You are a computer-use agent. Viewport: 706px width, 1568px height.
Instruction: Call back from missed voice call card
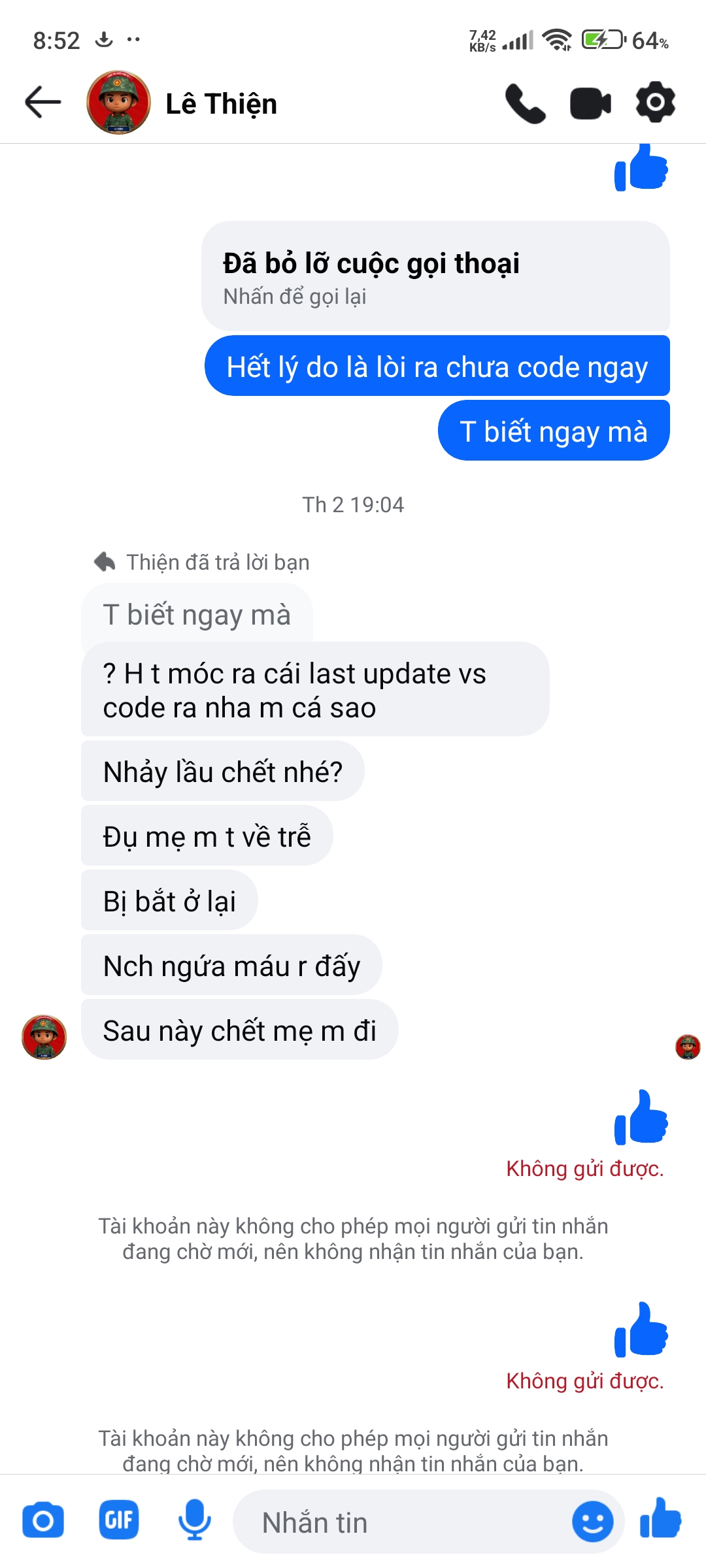pos(435,276)
